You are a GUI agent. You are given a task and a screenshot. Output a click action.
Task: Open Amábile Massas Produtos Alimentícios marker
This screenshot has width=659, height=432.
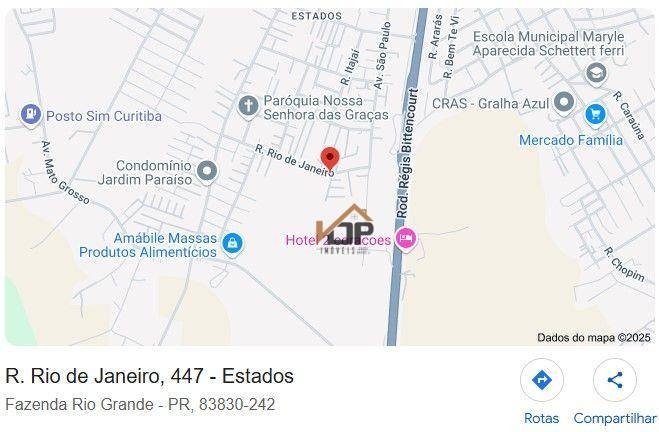point(232,243)
